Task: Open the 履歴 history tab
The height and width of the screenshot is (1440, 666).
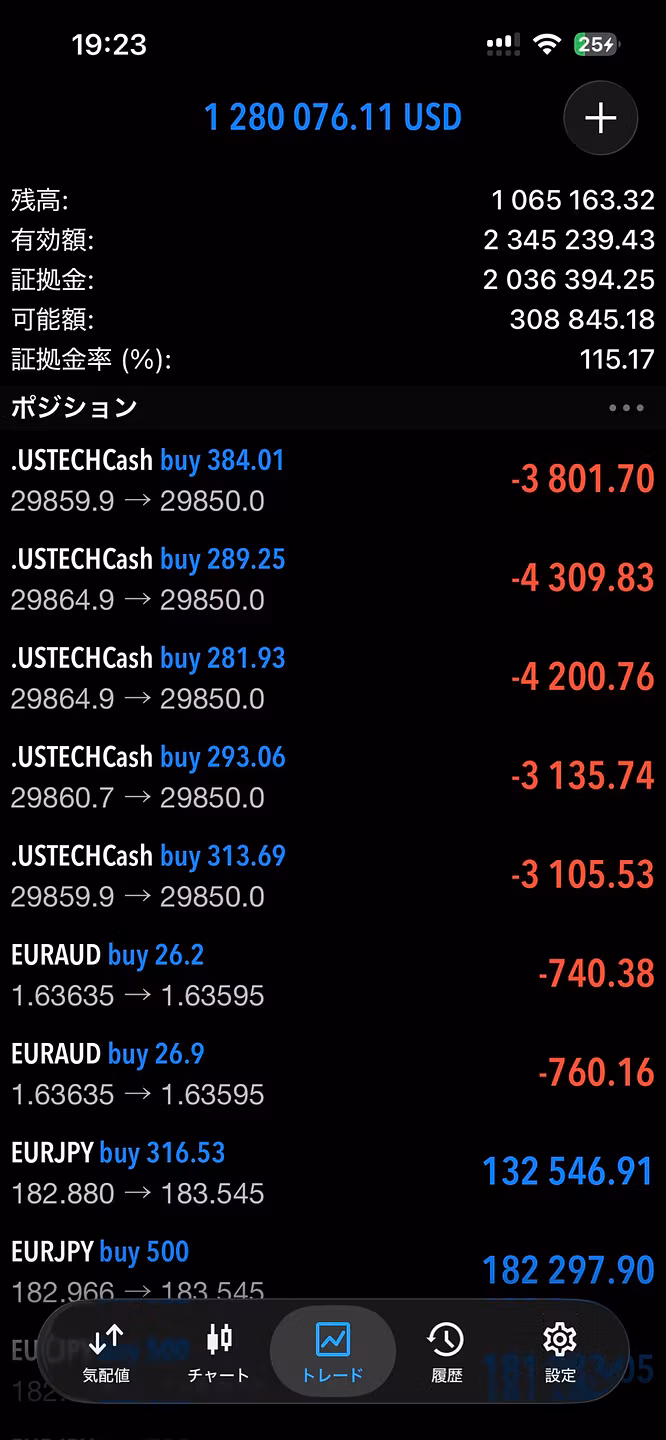Action: 446,1353
